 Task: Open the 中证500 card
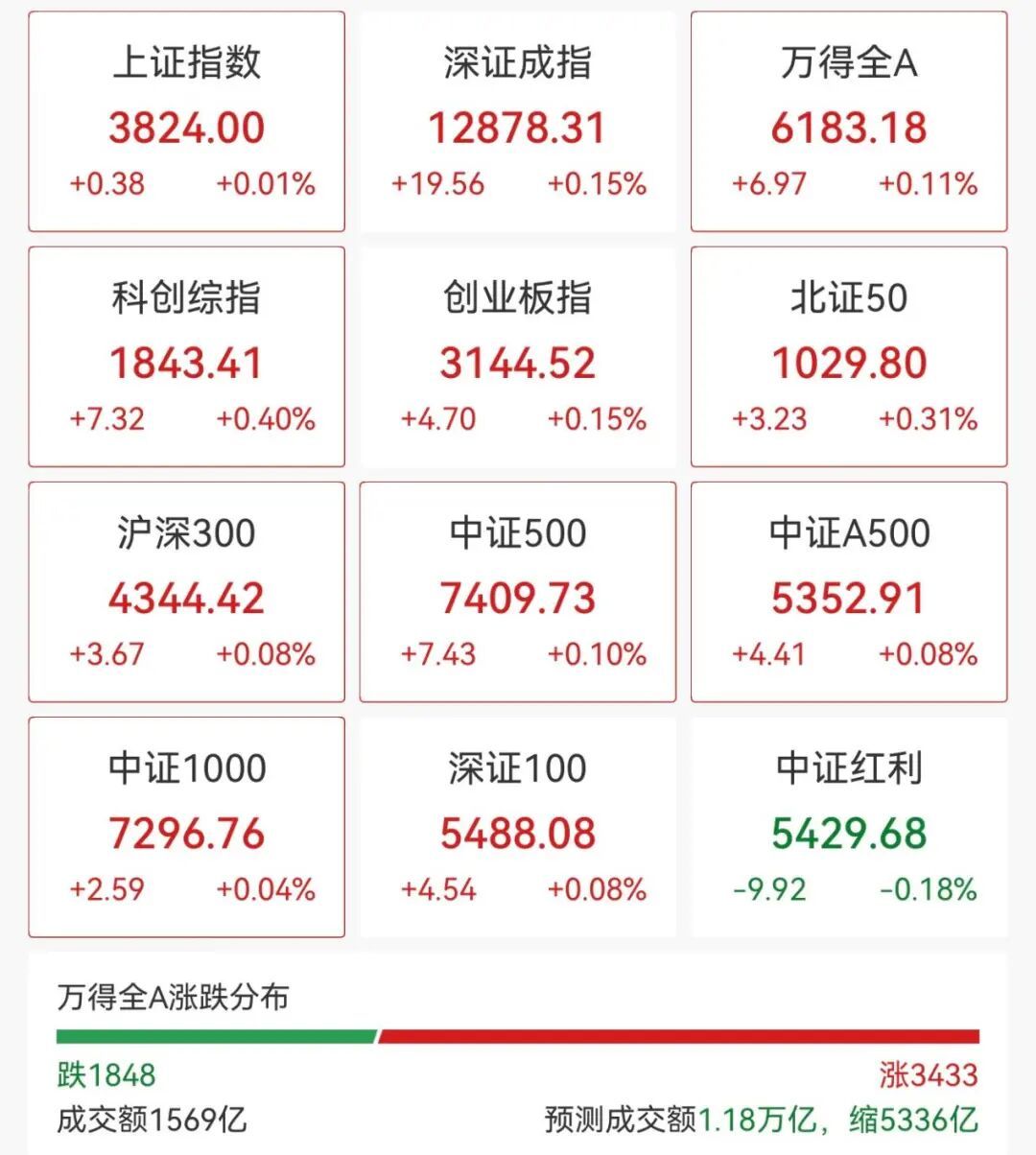click(x=518, y=592)
